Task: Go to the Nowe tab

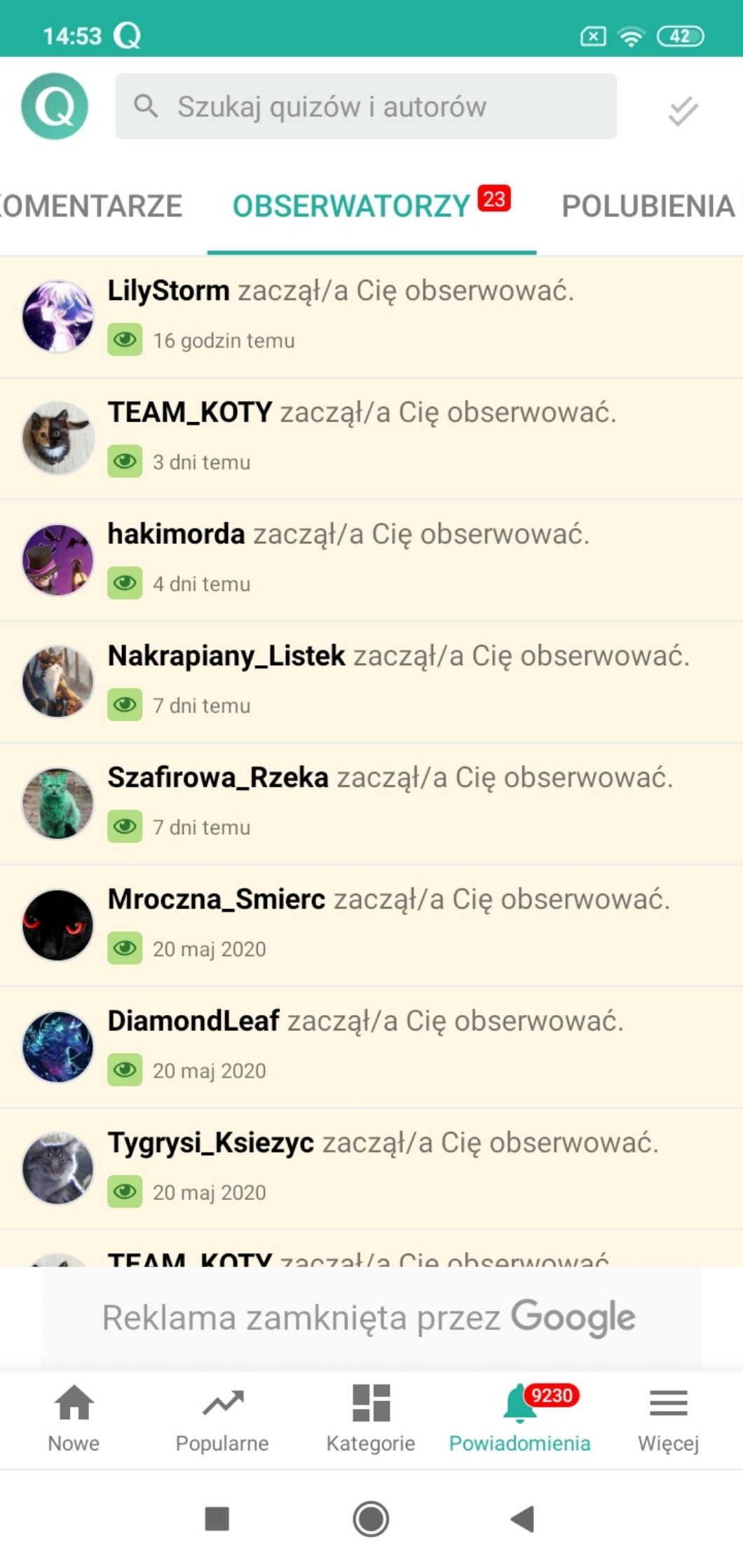Action: pyautogui.click(x=74, y=1419)
